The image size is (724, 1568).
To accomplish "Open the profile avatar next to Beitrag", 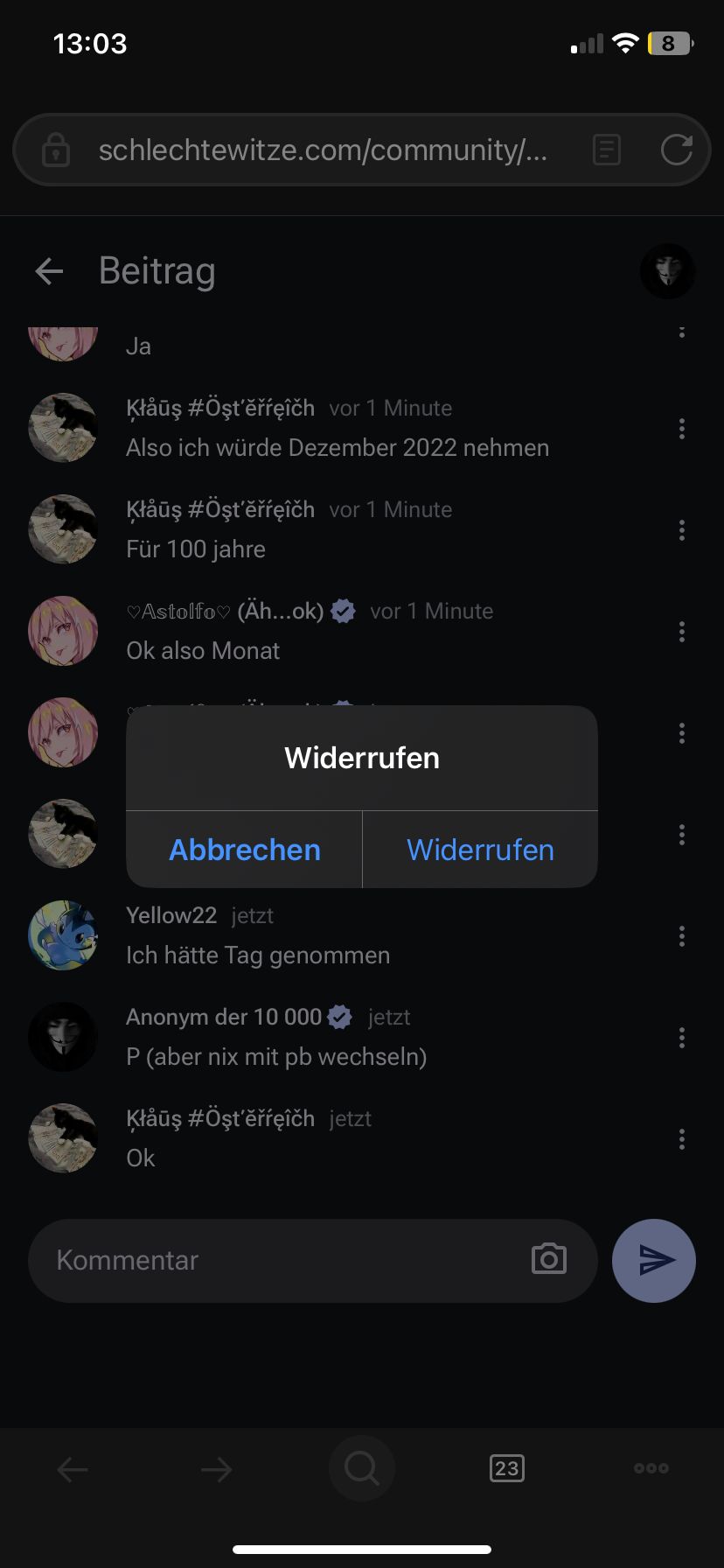I will coord(667,271).
